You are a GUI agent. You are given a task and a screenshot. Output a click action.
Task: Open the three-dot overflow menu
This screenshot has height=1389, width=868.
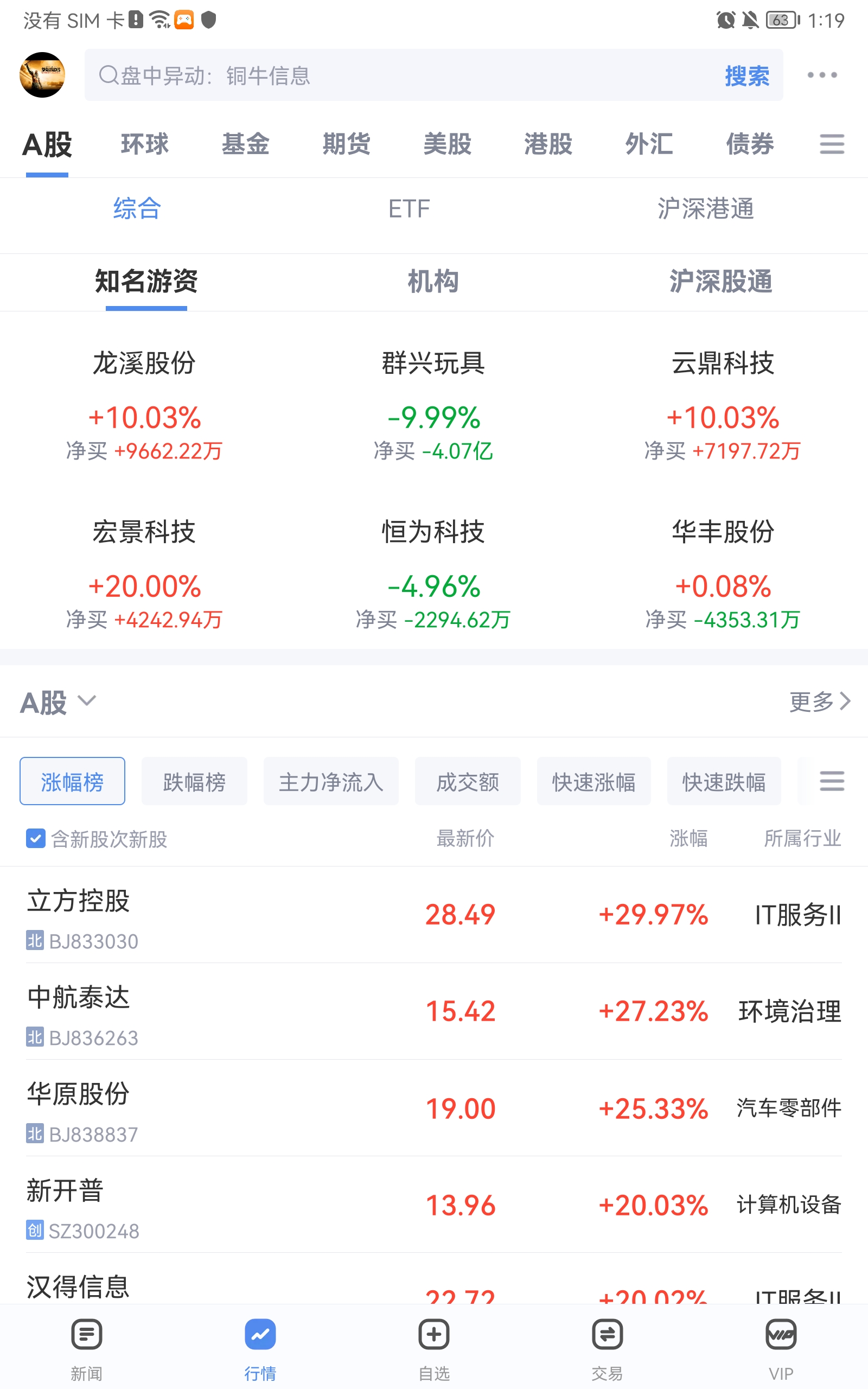click(822, 75)
